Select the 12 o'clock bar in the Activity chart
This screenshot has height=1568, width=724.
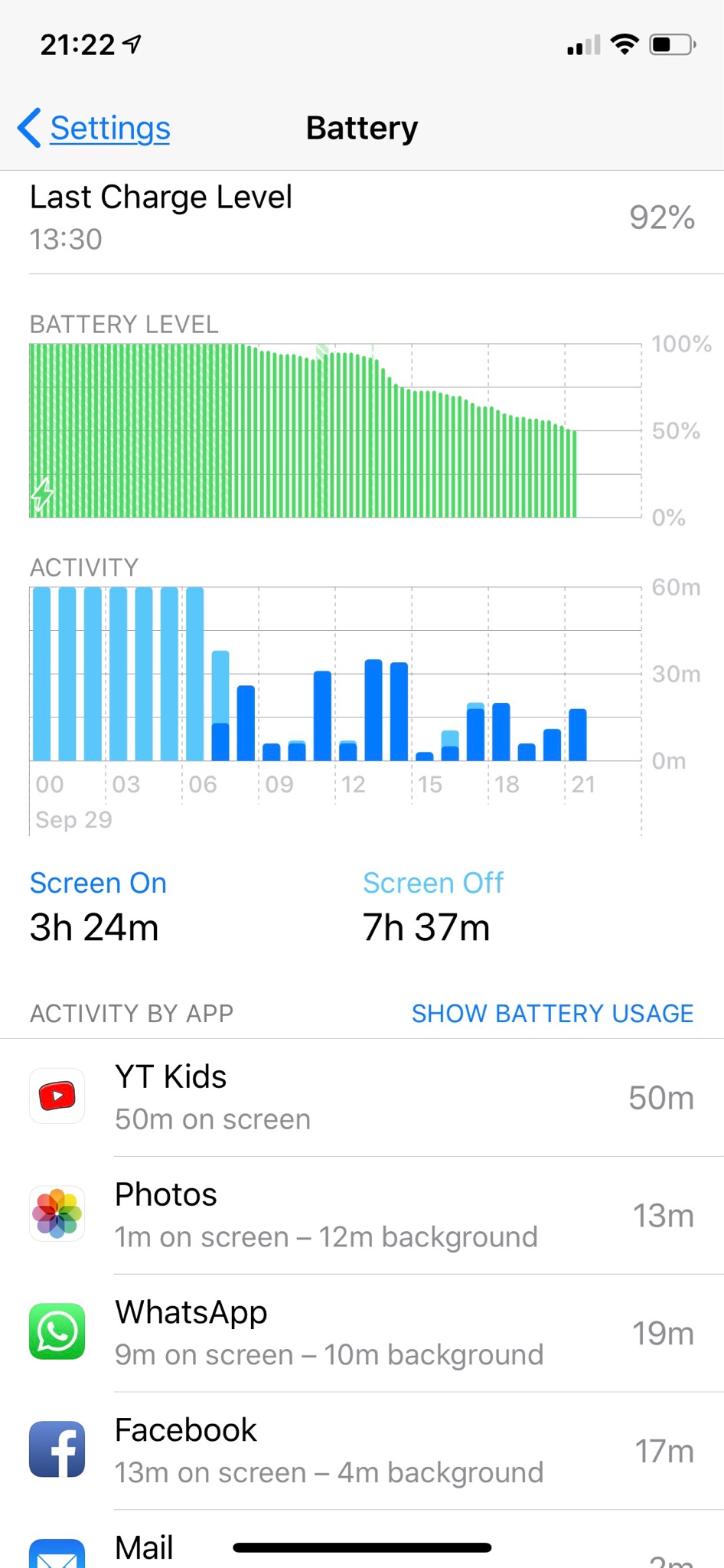coord(348,750)
